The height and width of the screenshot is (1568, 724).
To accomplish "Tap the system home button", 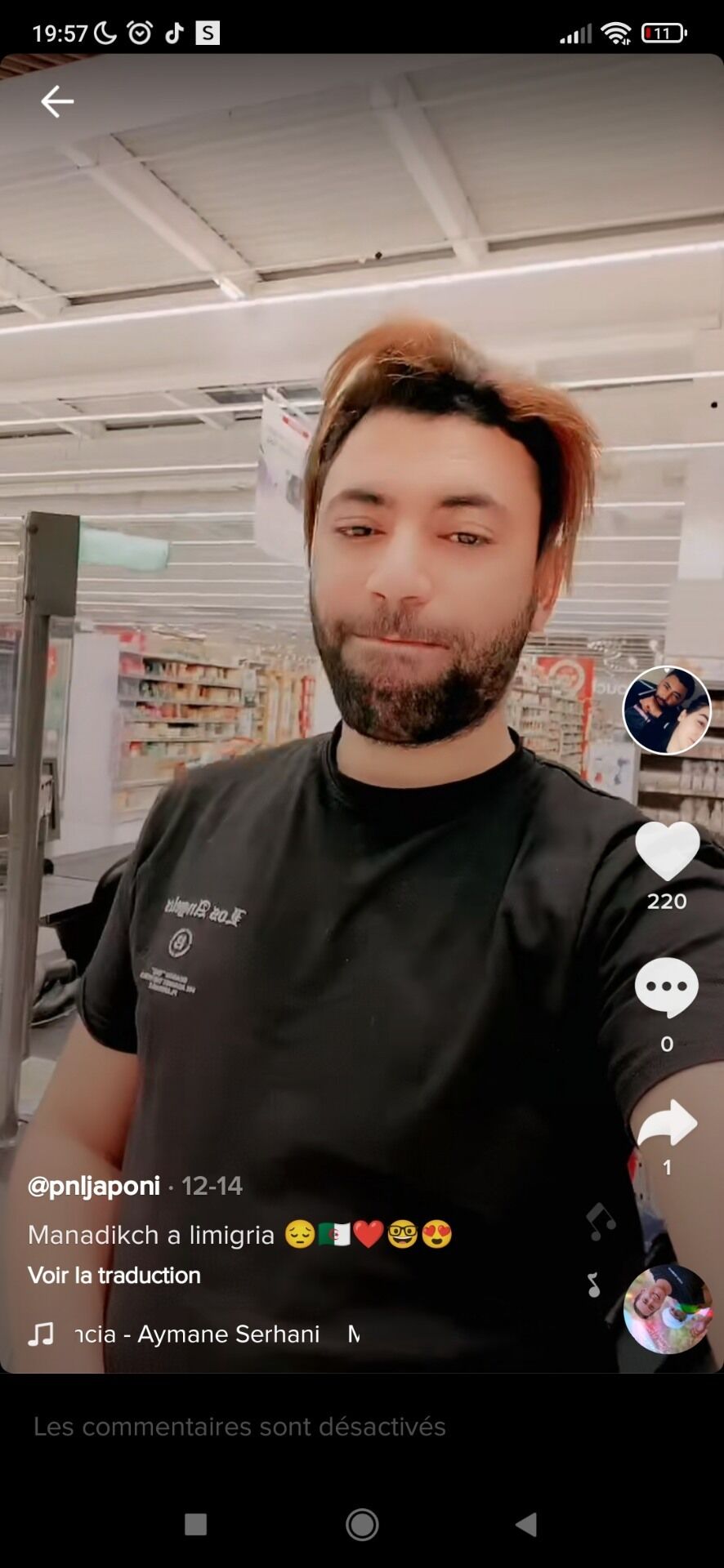I will (x=362, y=1524).
